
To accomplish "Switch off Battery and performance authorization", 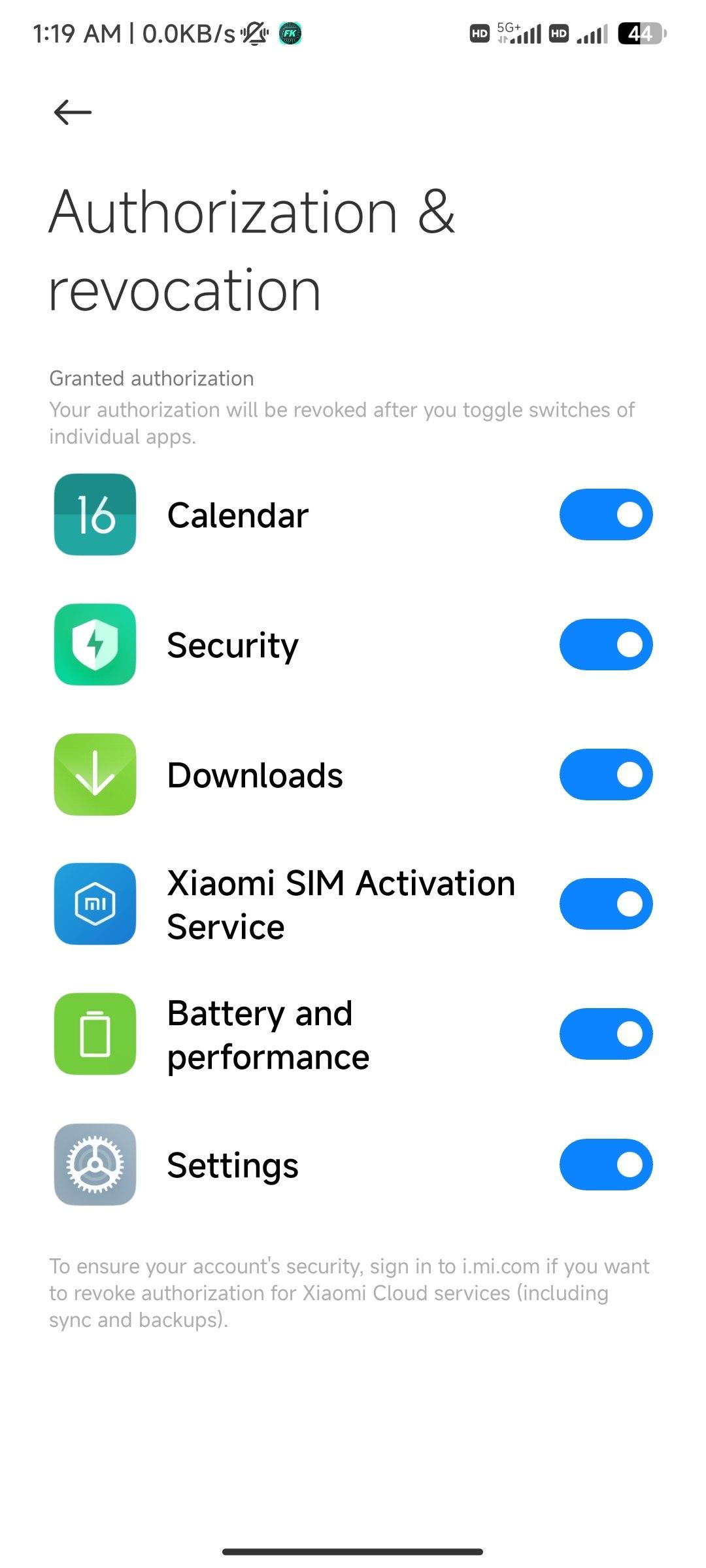I will pos(605,1034).
